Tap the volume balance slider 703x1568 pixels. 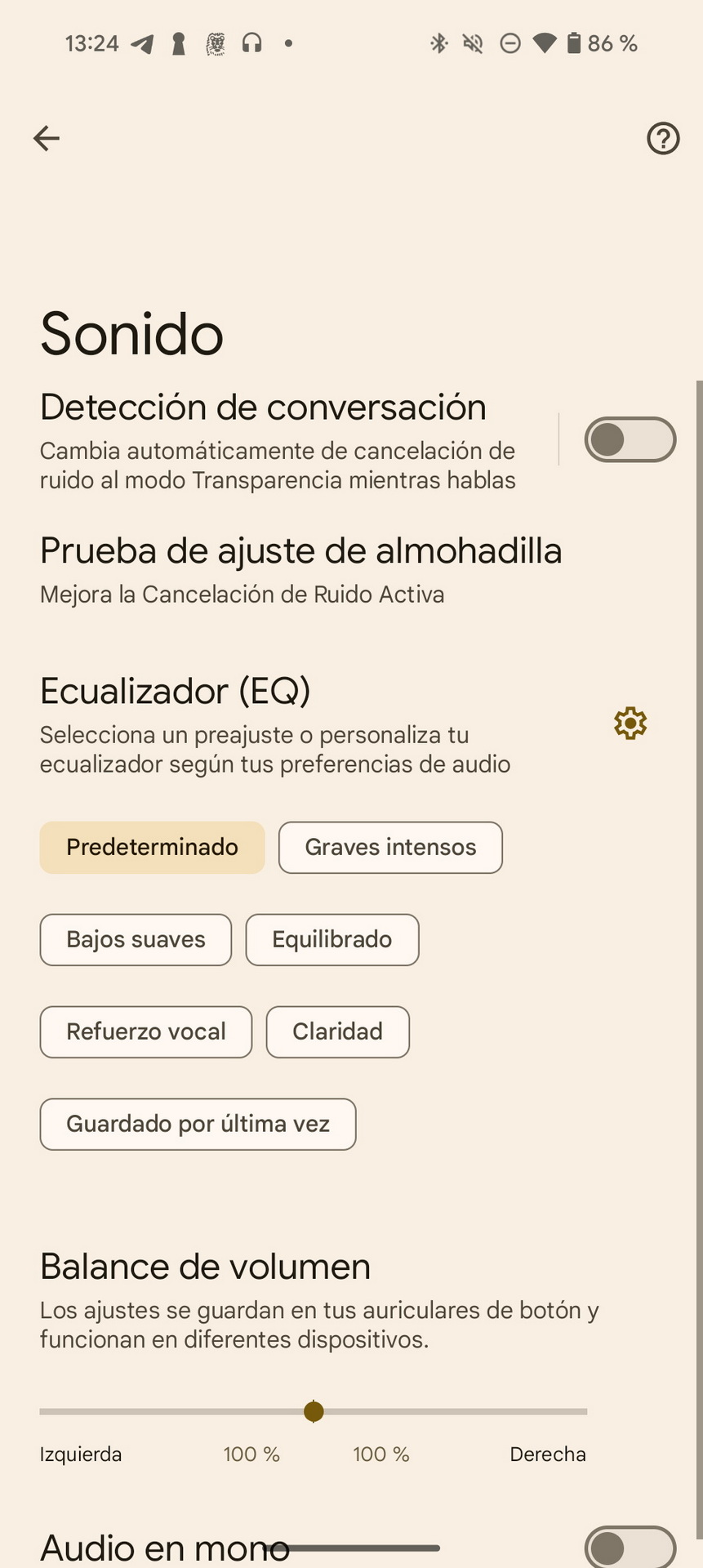coord(314,1411)
